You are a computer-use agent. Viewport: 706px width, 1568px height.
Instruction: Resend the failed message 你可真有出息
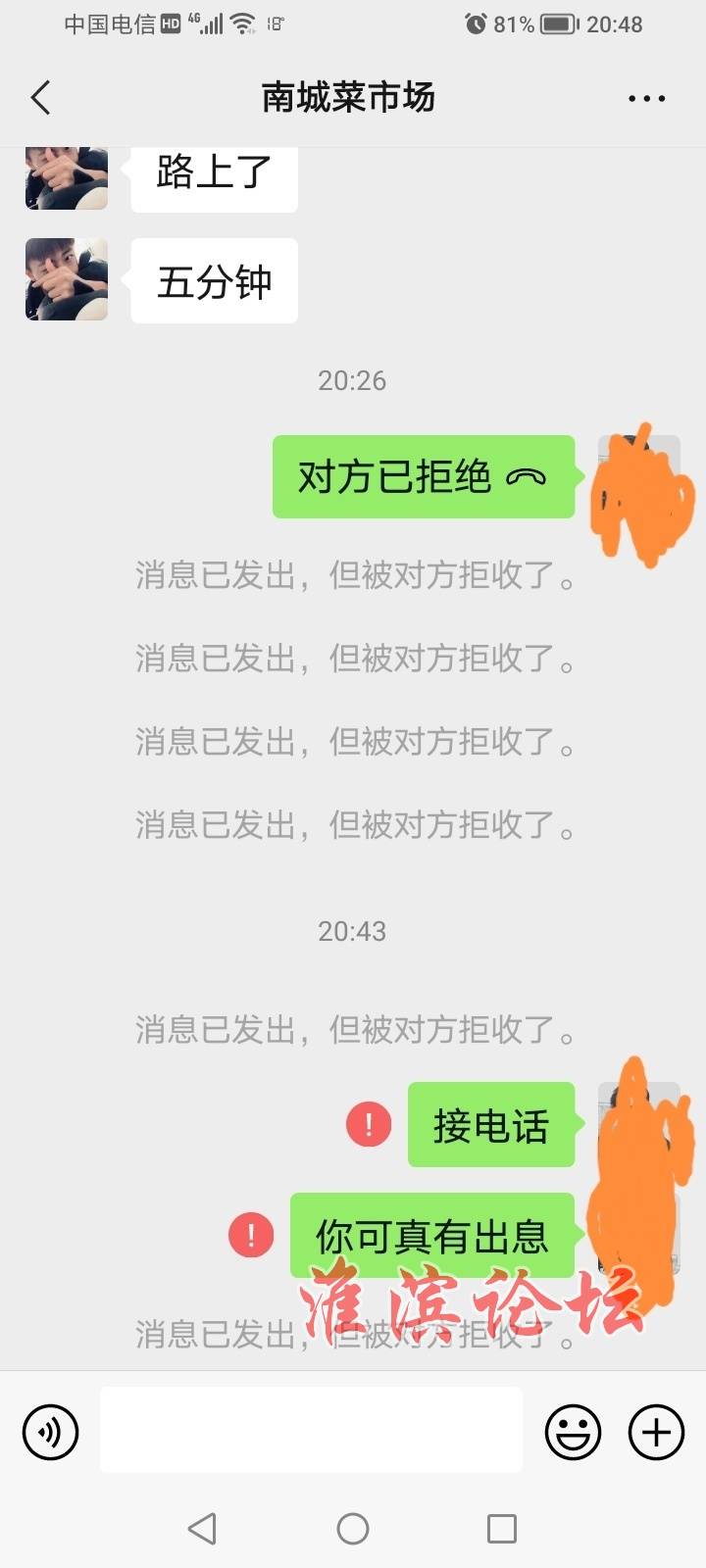click(251, 1235)
